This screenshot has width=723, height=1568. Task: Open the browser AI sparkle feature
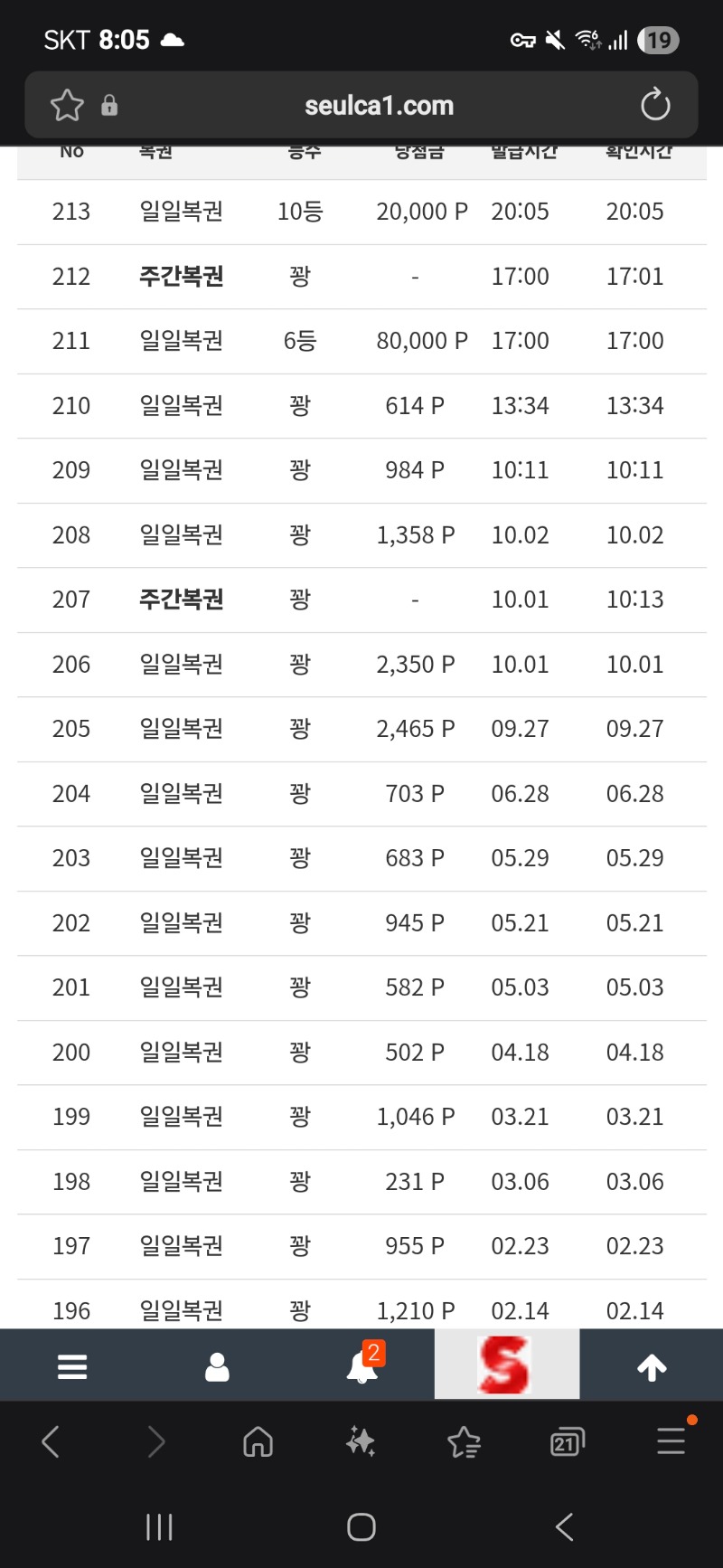coord(361,1441)
